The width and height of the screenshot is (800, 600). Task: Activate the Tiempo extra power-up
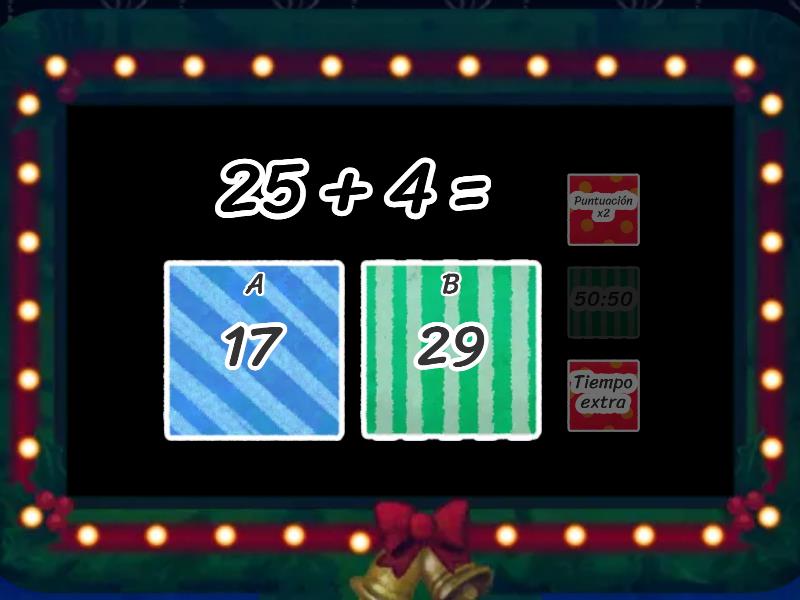tap(603, 395)
